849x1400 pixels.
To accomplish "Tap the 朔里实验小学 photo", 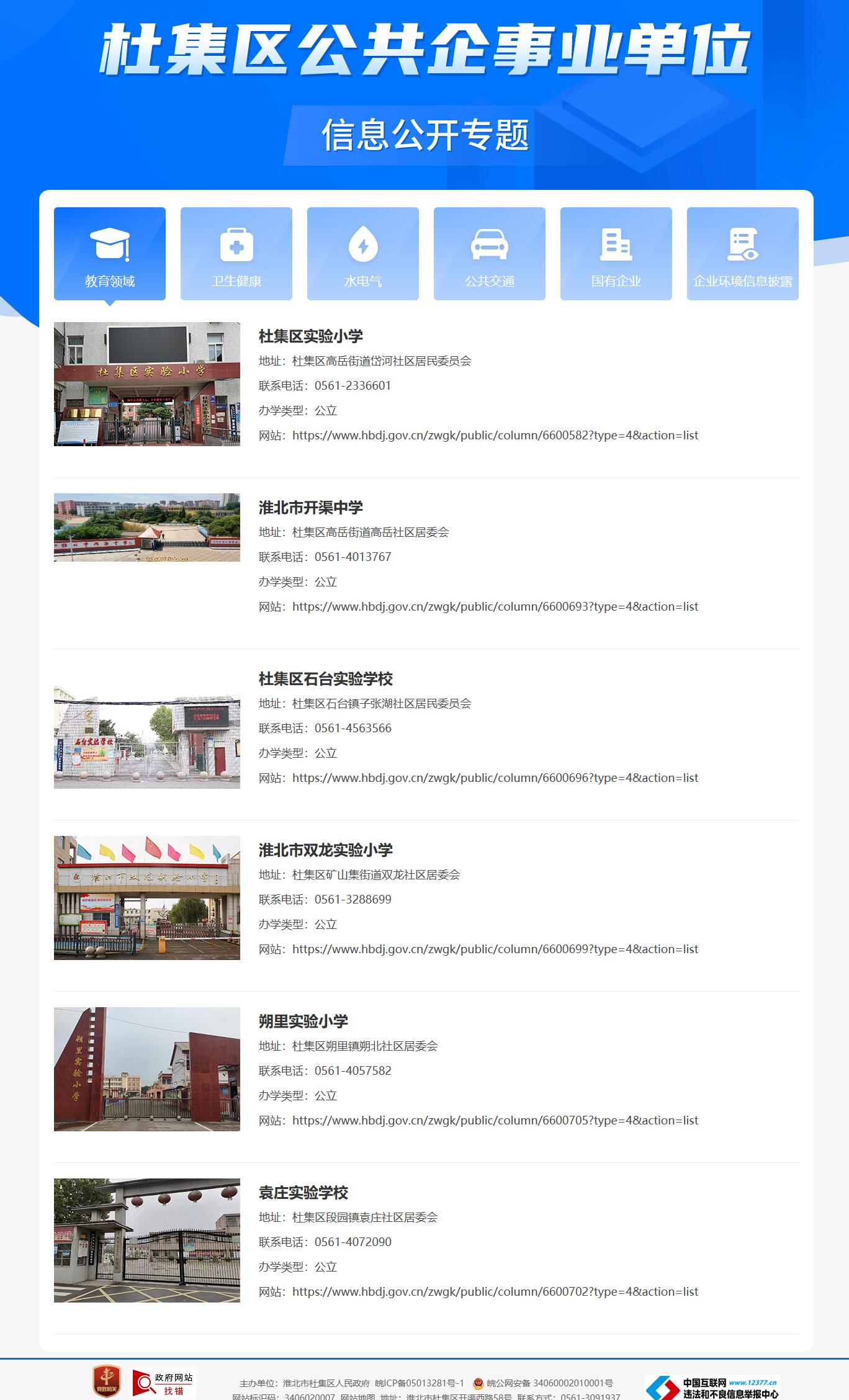I will point(147,1069).
